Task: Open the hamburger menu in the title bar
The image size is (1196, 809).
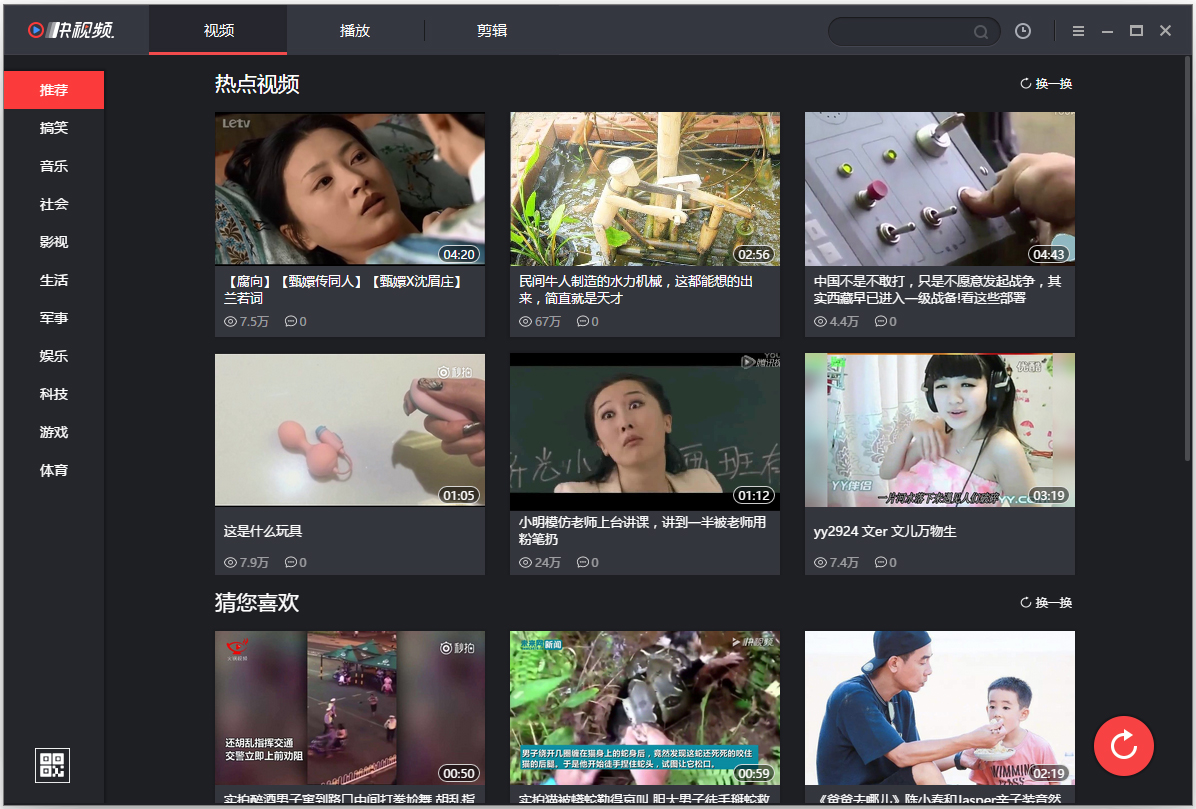Action: click(x=1078, y=31)
